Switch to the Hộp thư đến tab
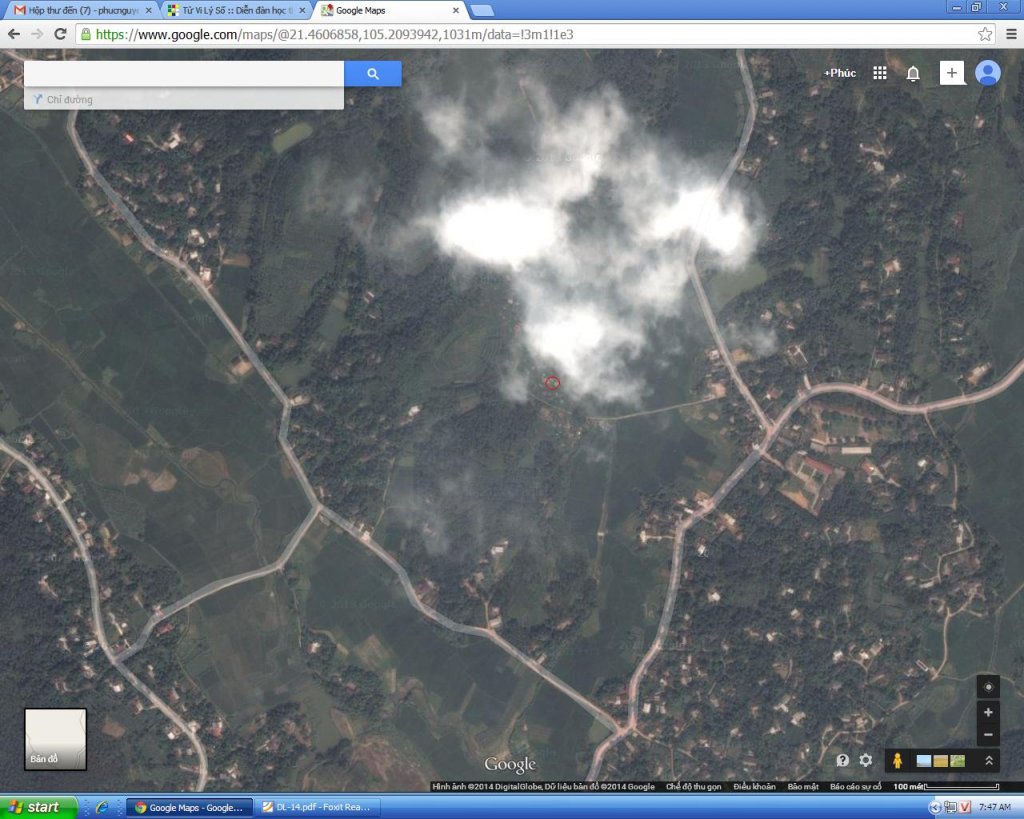Viewport: 1024px width, 819px height. tap(80, 10)
